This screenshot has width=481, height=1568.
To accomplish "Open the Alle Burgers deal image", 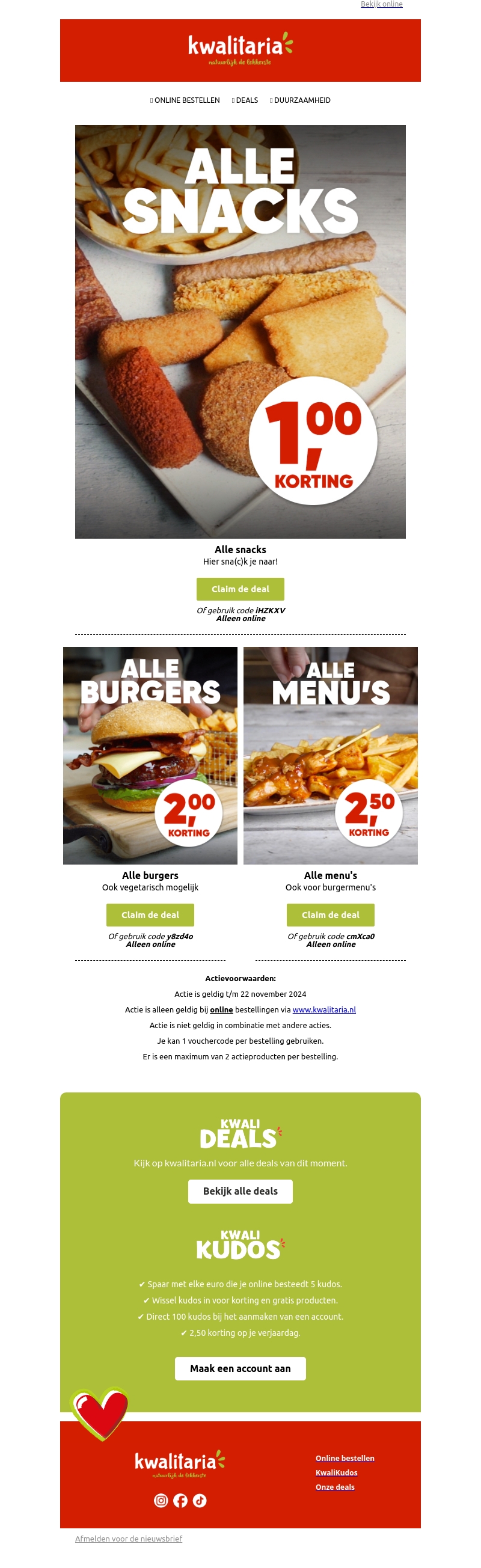I will (150, 755).
